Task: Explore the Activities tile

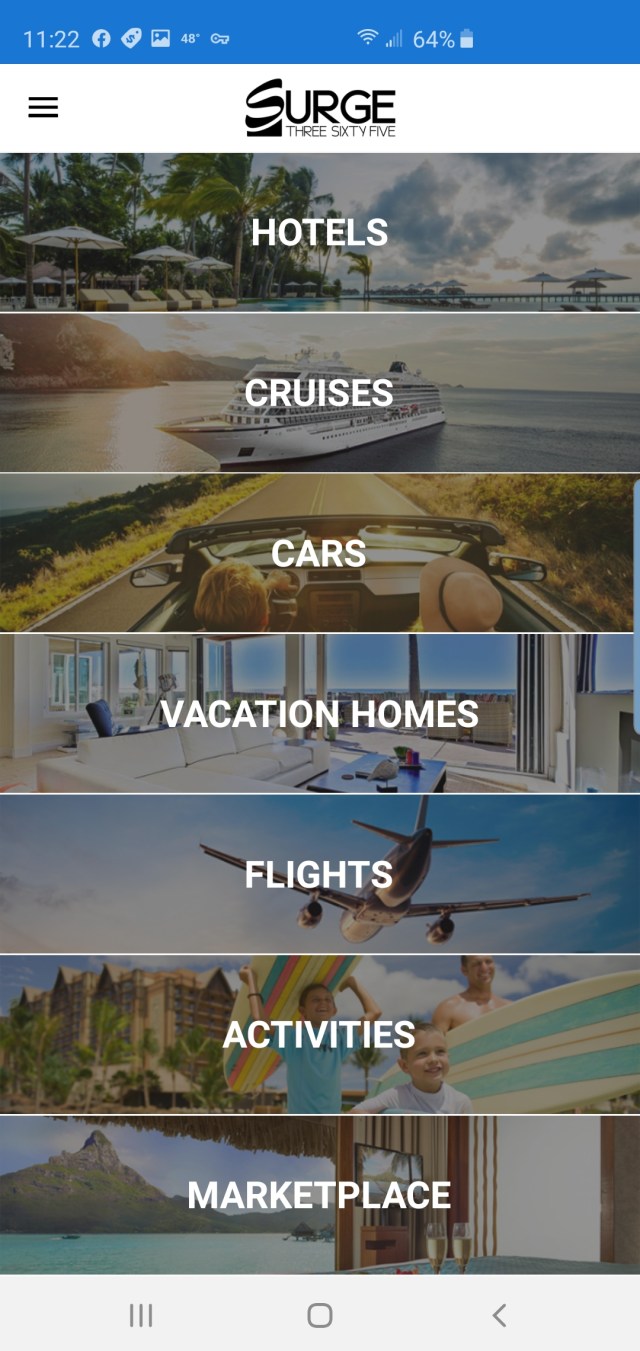Action: coord(320,1034)
